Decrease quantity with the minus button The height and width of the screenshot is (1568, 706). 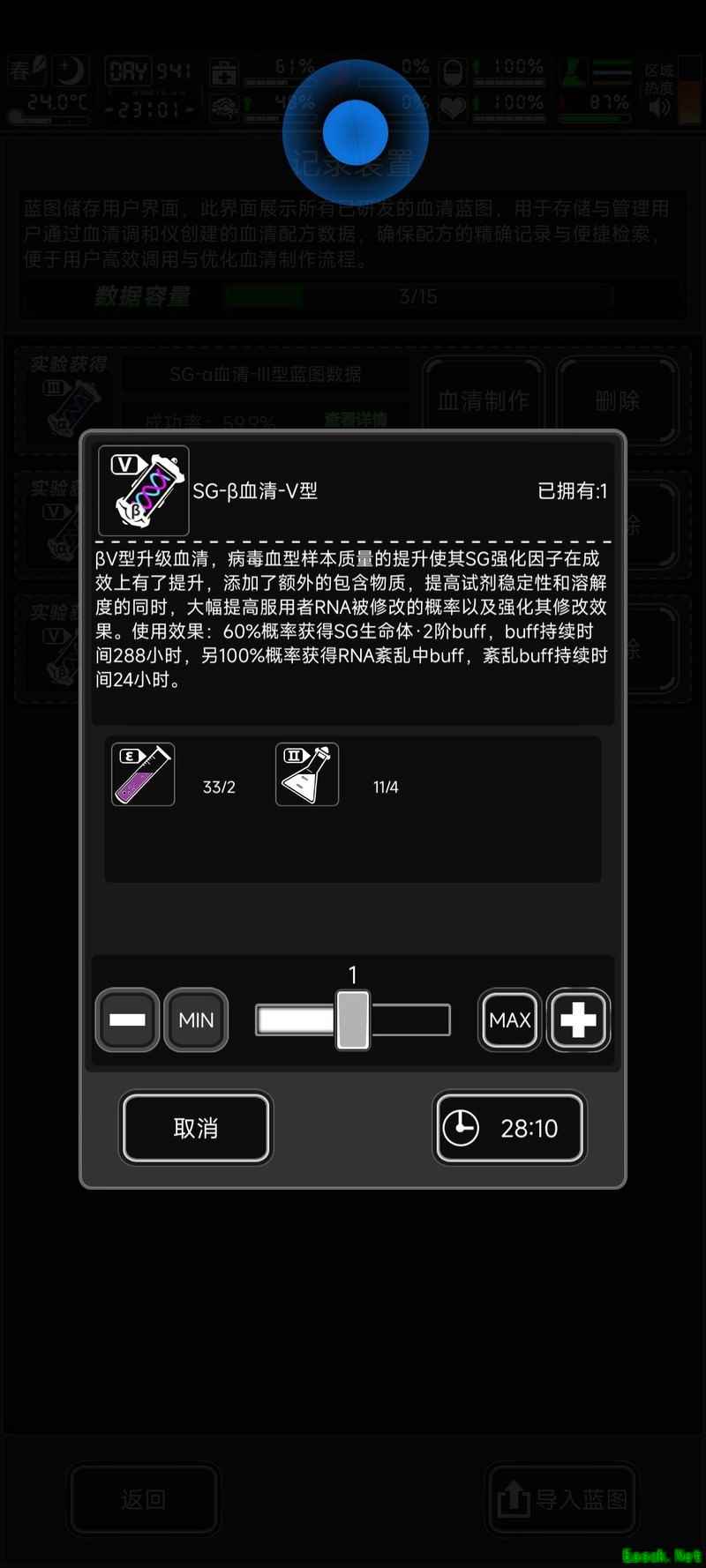point(127,1019)
